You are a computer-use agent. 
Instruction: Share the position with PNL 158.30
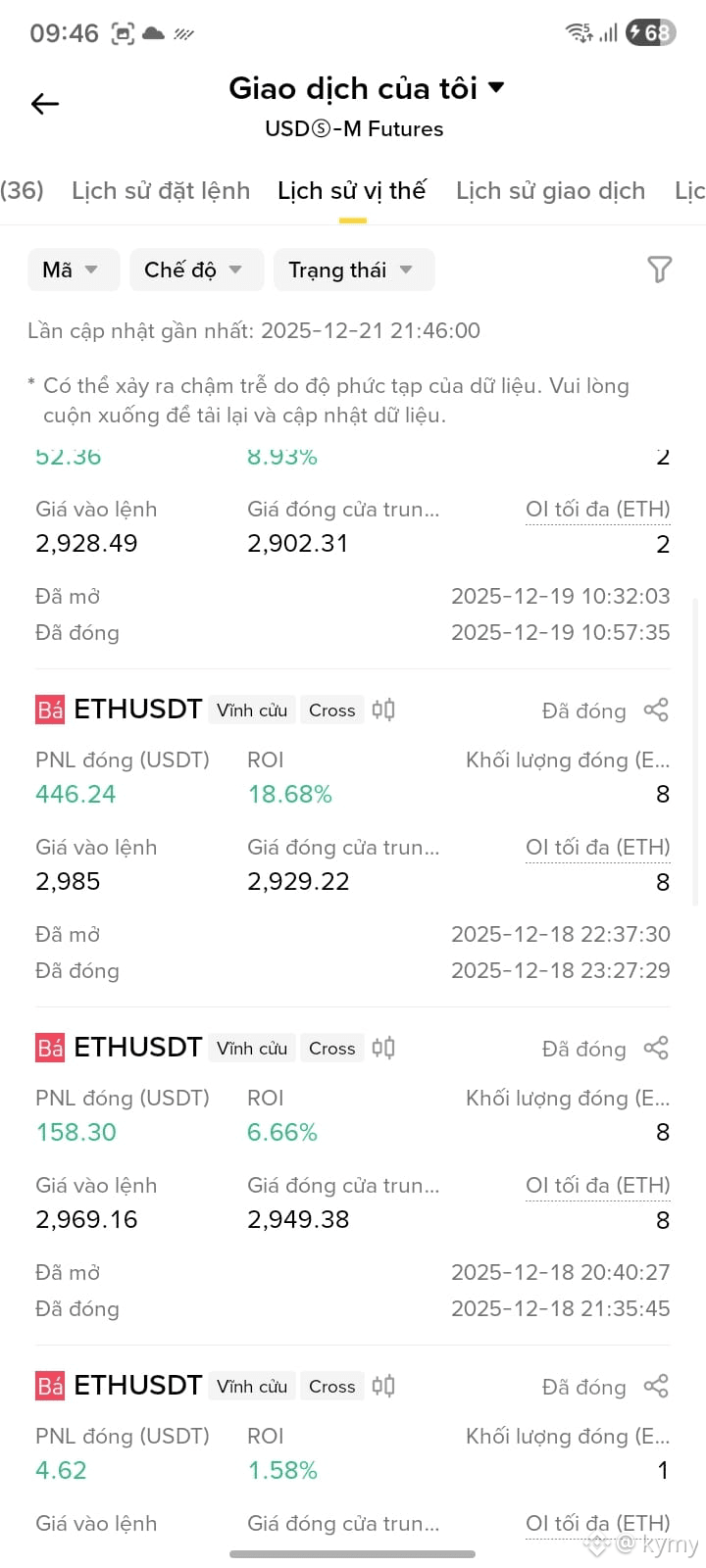[656, 1049]
